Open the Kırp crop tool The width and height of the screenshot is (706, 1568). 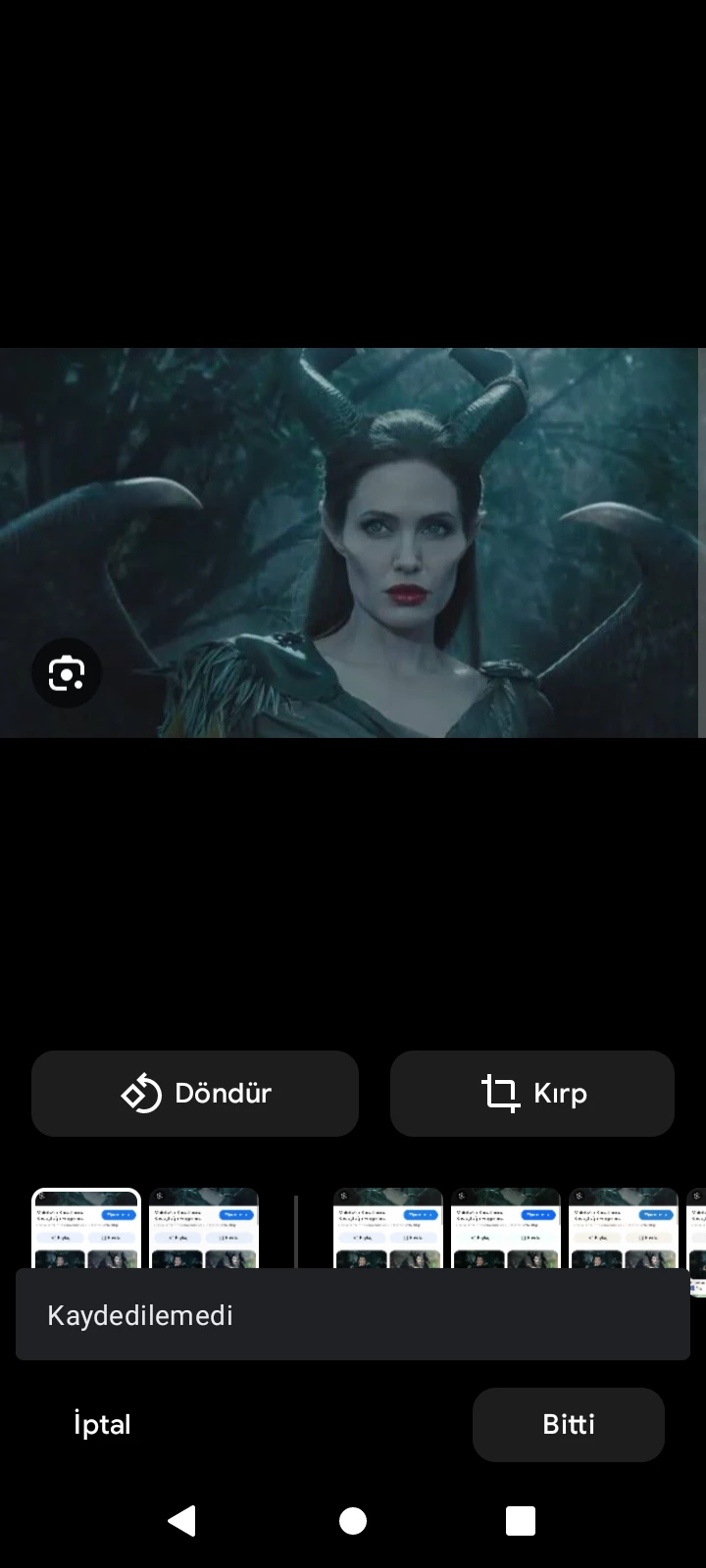click(x=532, y=1093)
